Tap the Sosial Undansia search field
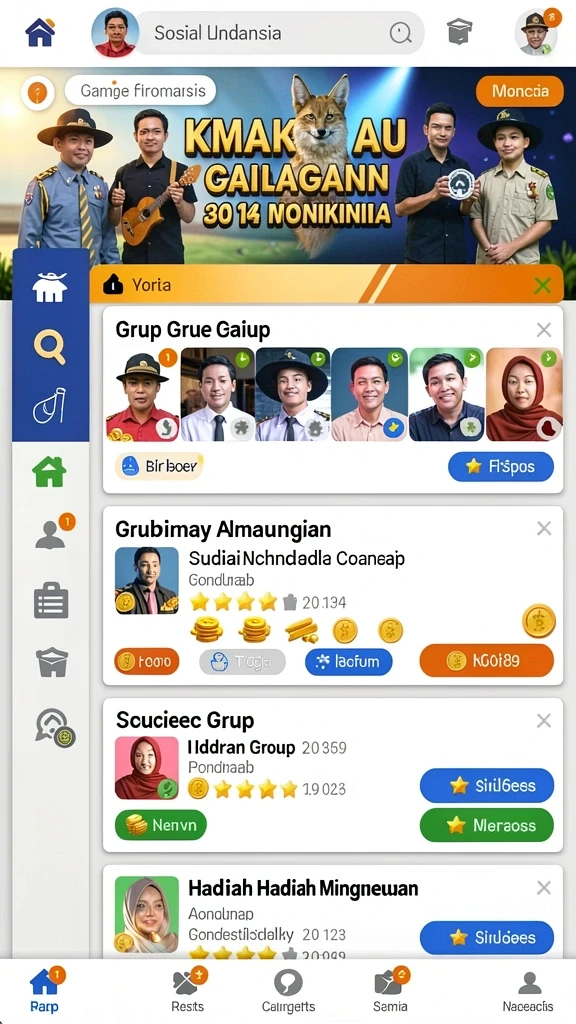 coord(280,33)
